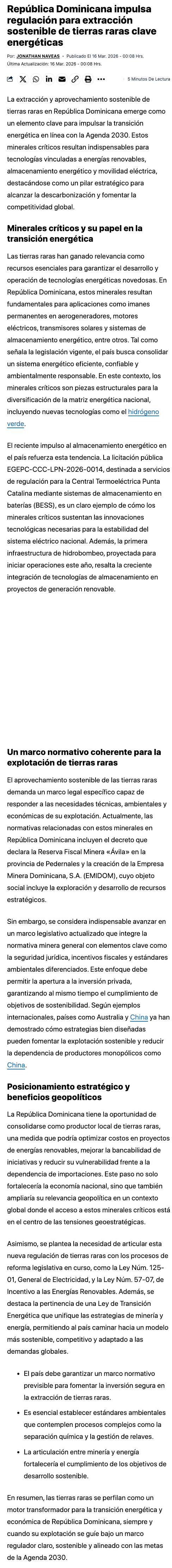The height and width of the screenshot is (1568, 172).
Task: Share the article on X
Action: coord(23,79)
